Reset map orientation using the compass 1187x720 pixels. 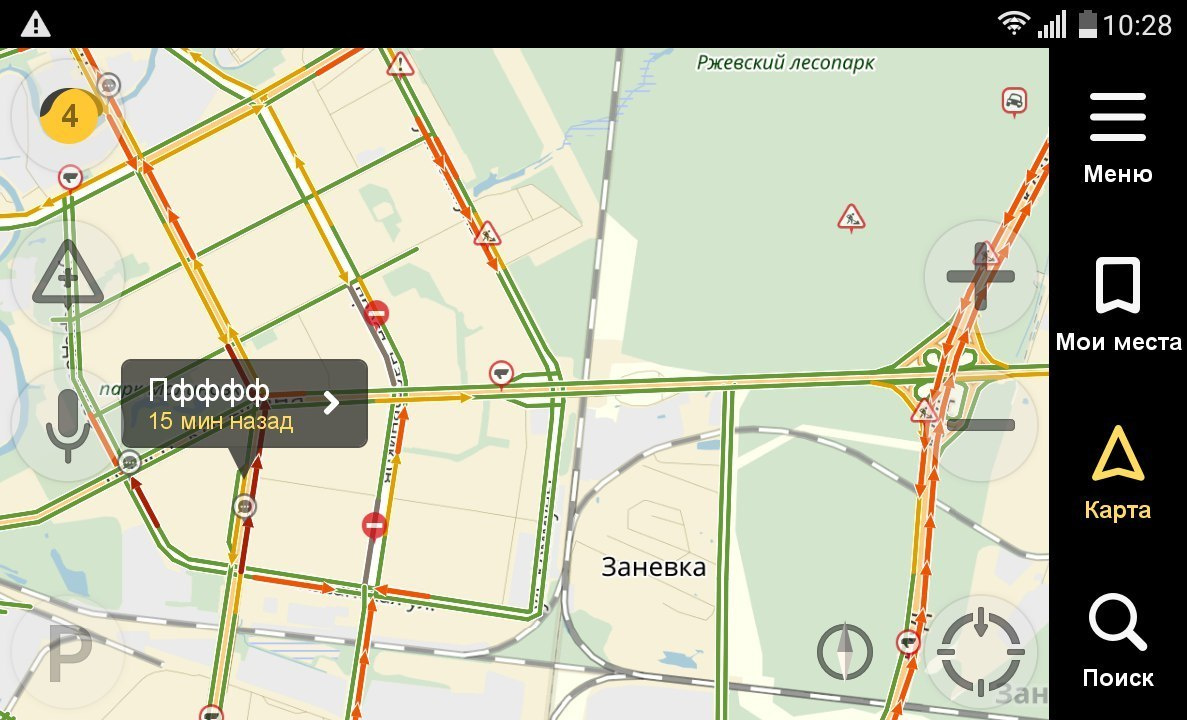845,652
